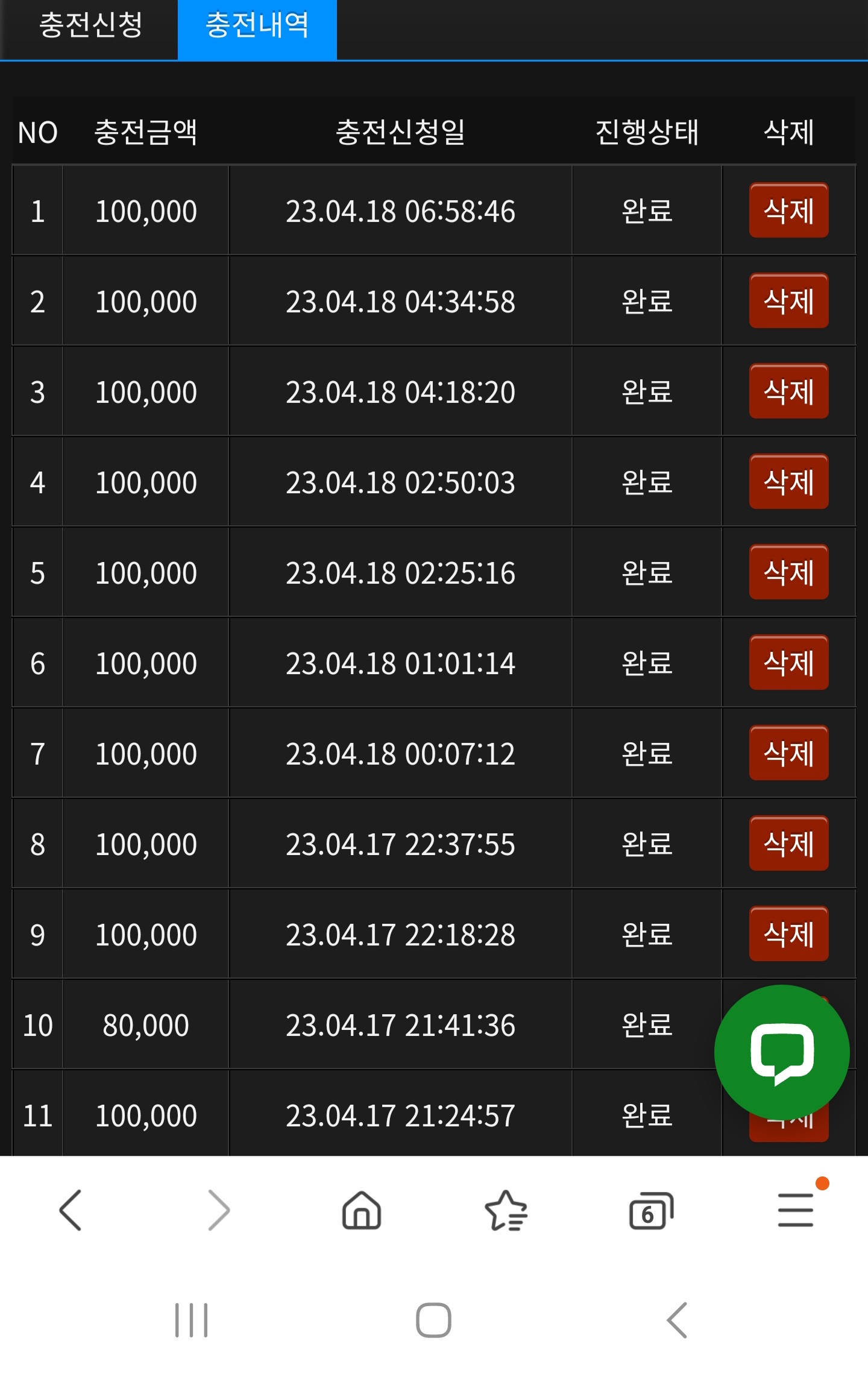
Task: Open the browser hamburger menu
Action: [796, 1209]
